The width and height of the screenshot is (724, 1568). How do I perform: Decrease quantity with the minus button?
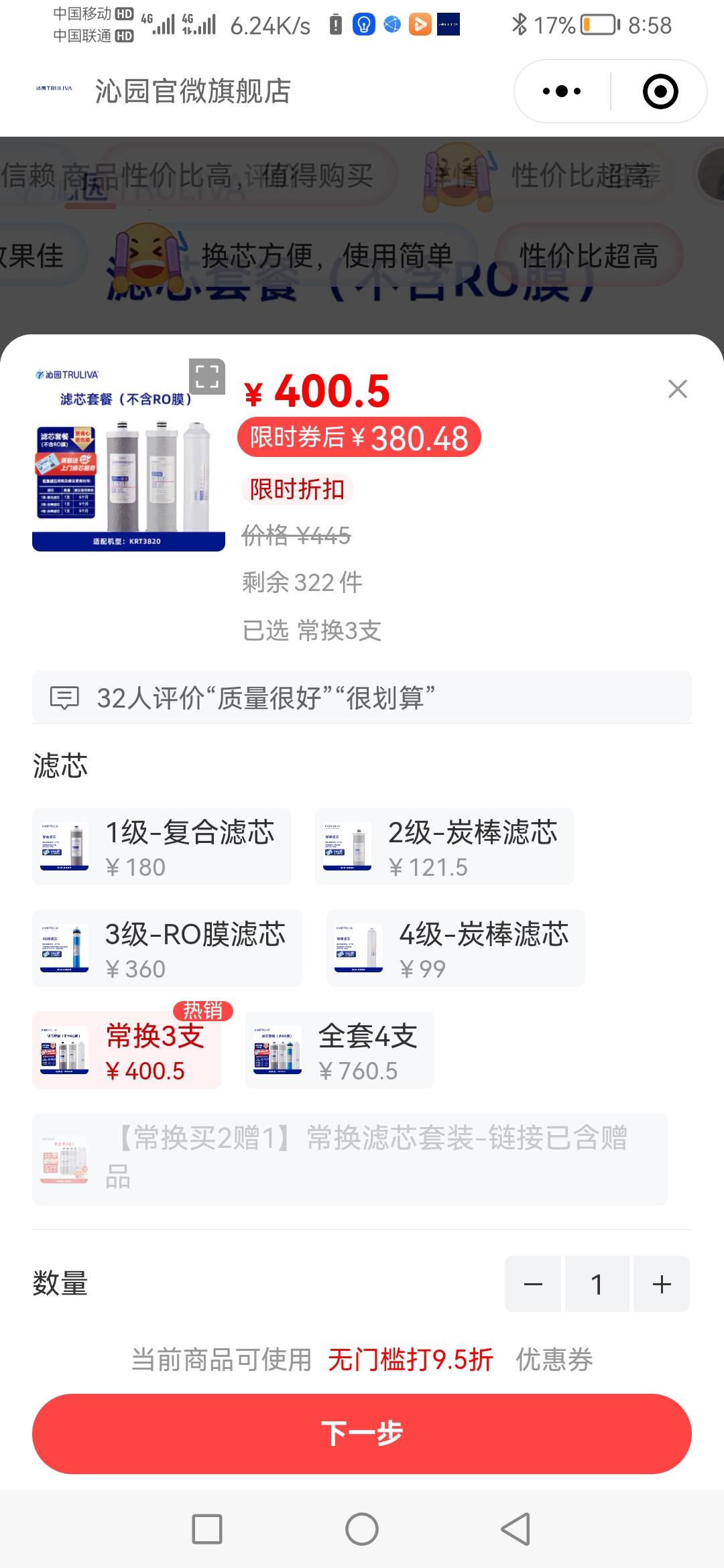(533, 1284)
